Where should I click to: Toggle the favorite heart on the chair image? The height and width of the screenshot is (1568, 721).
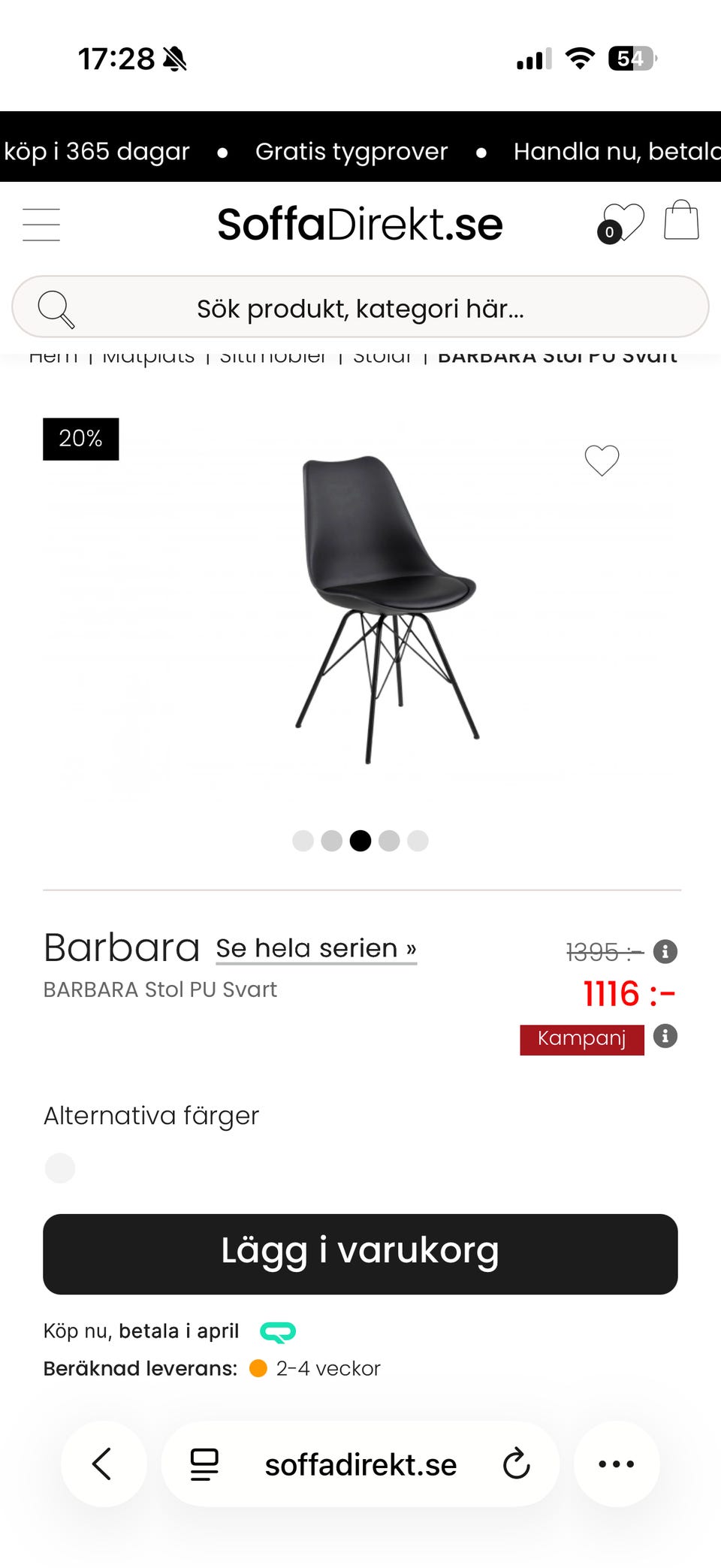pyautogui.click(x=601, y=460)
